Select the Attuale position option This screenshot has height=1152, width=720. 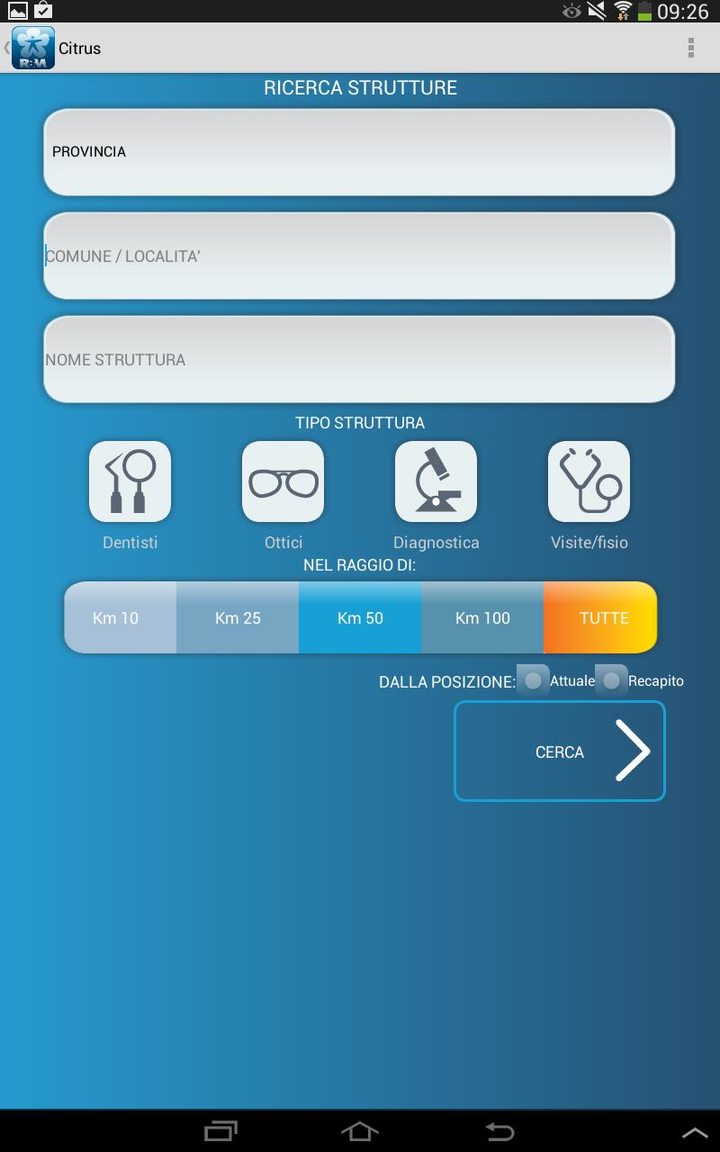coord(534,680)
